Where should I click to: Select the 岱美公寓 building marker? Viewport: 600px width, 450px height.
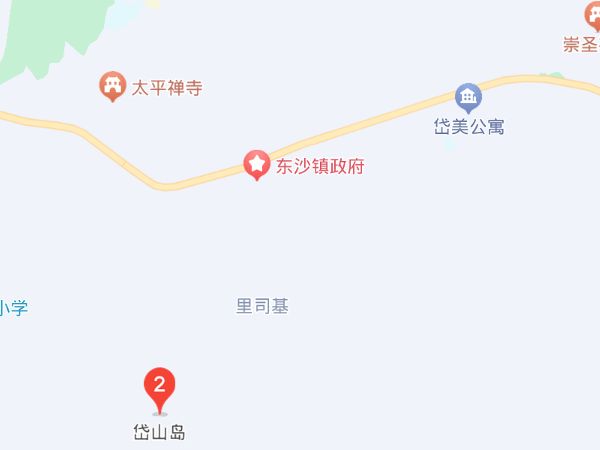(467, 98)
